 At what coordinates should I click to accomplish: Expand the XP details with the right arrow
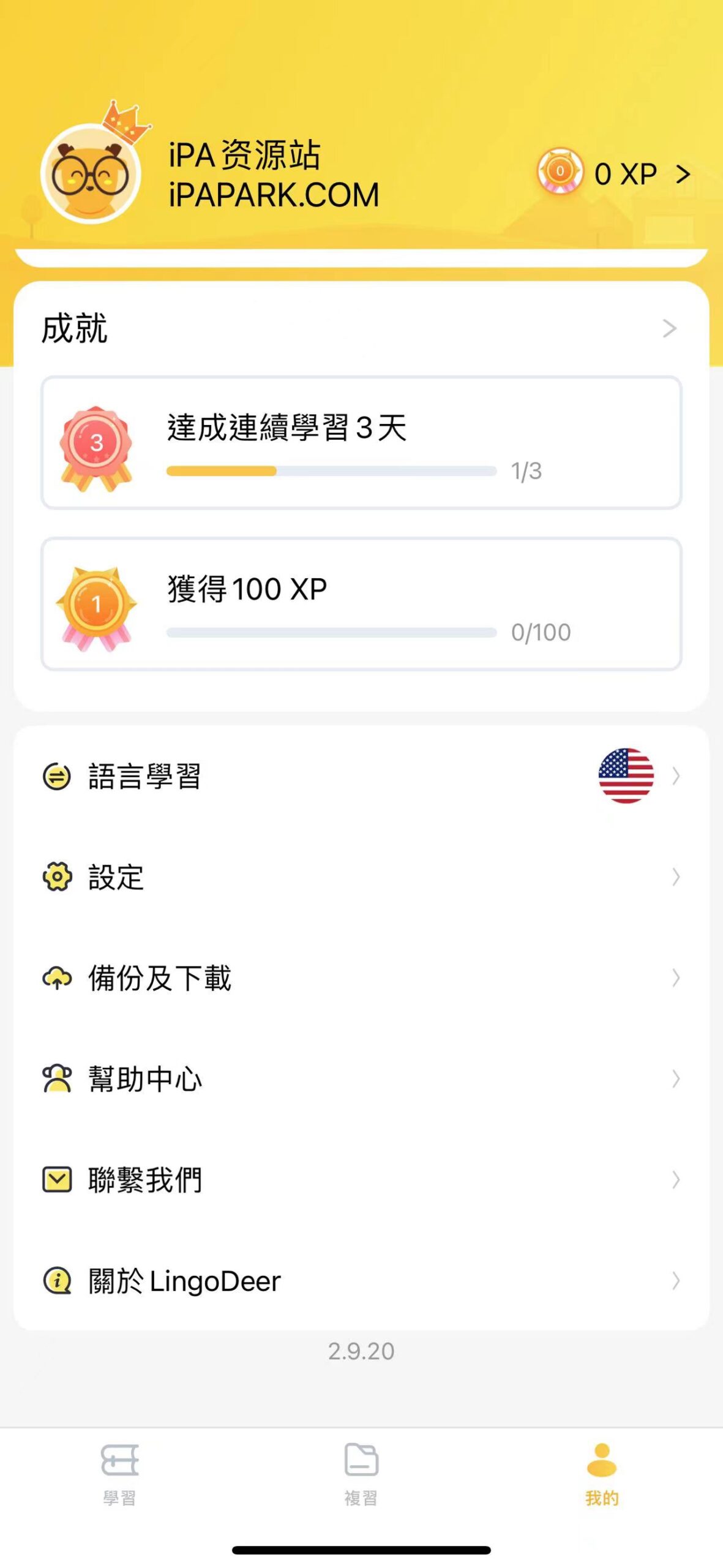click(x=684, y=173)
